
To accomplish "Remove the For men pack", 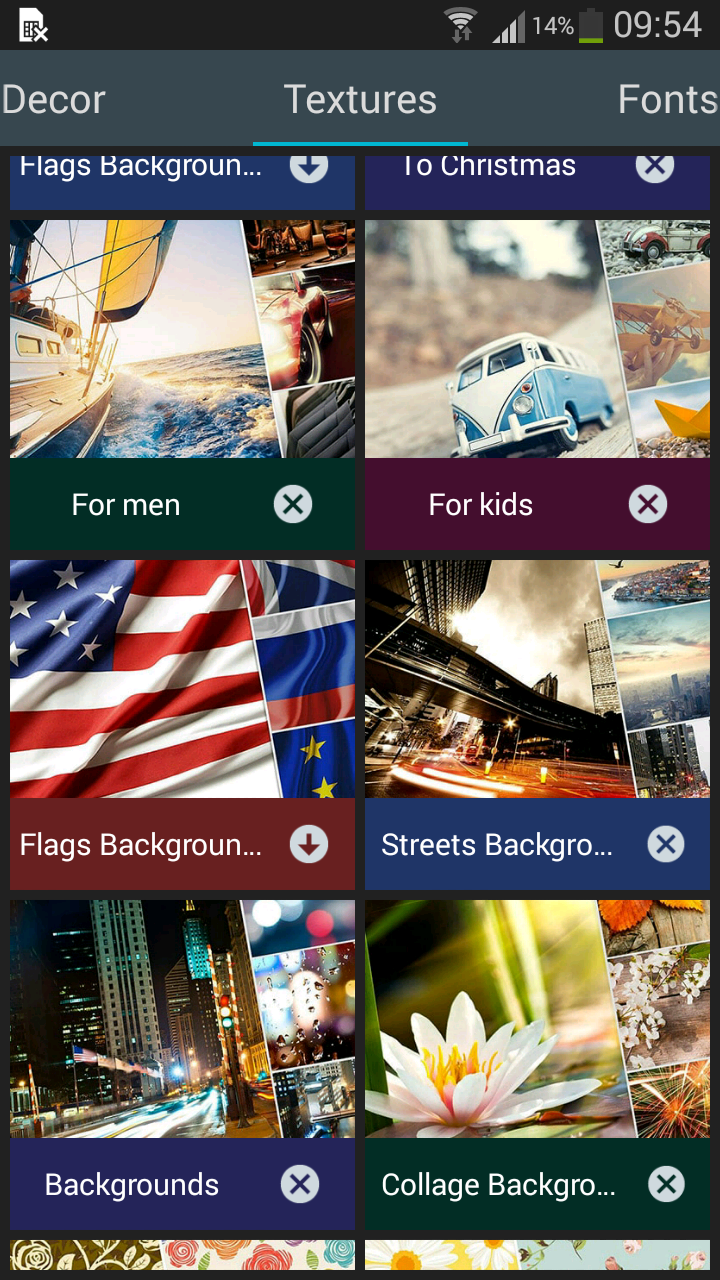I will point(293,505).
